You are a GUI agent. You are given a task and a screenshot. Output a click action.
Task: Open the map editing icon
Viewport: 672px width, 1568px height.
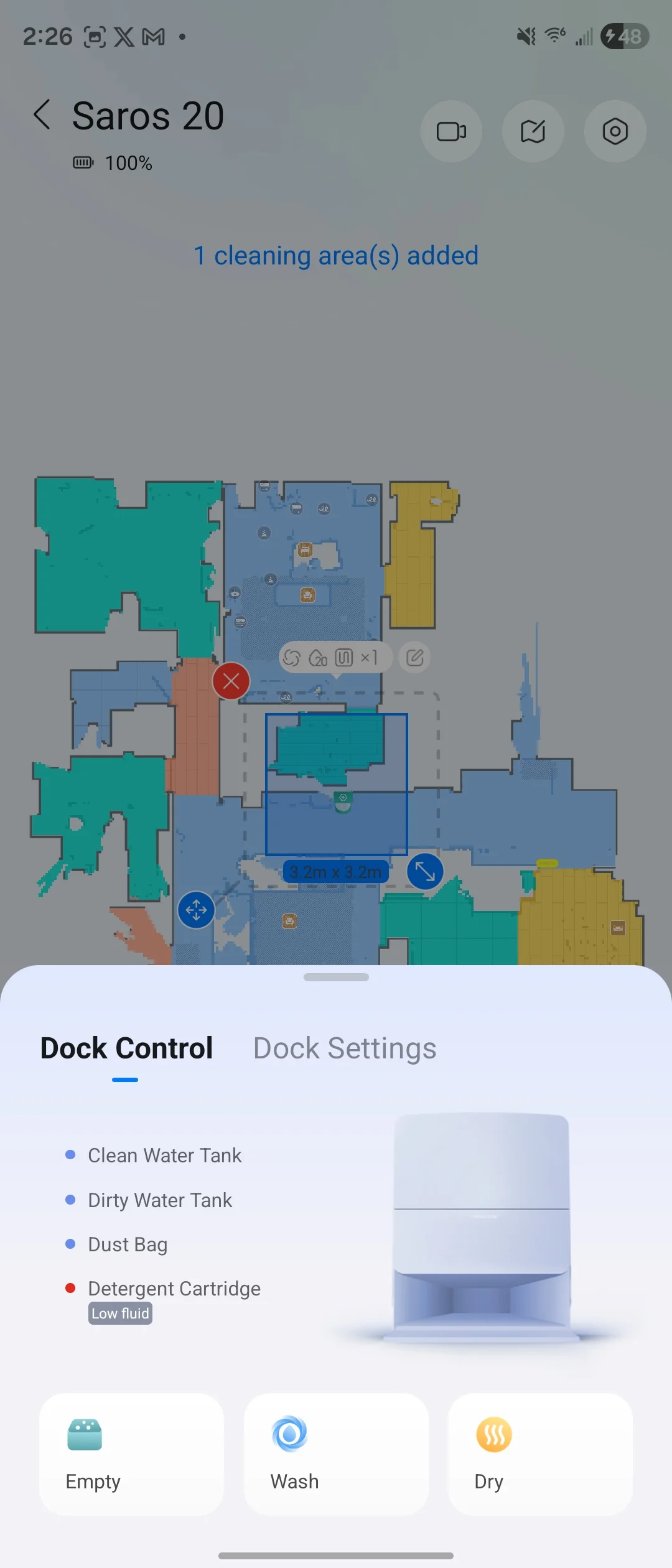(x=533, y=131)
